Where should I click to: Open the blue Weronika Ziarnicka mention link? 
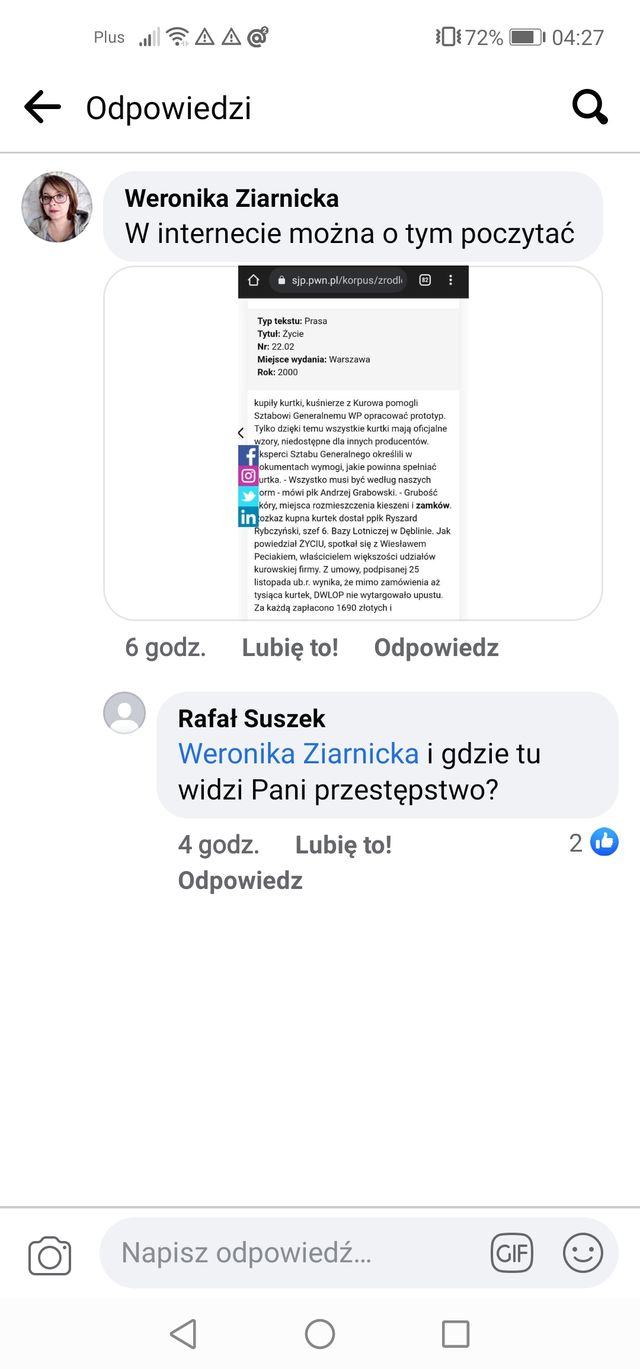tap(298, 753)
